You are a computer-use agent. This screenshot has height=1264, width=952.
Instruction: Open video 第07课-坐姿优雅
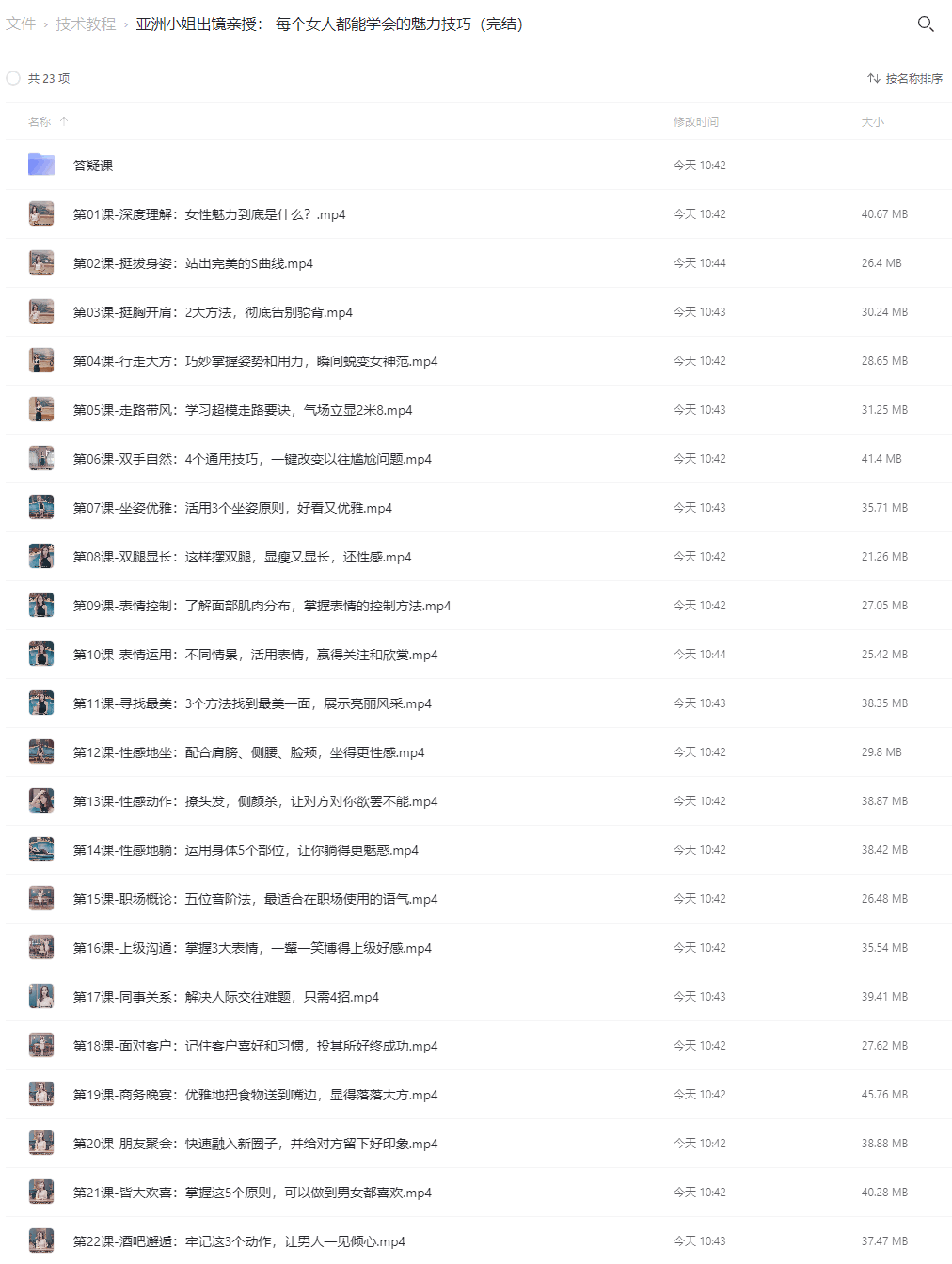click(x=232, y=508)
